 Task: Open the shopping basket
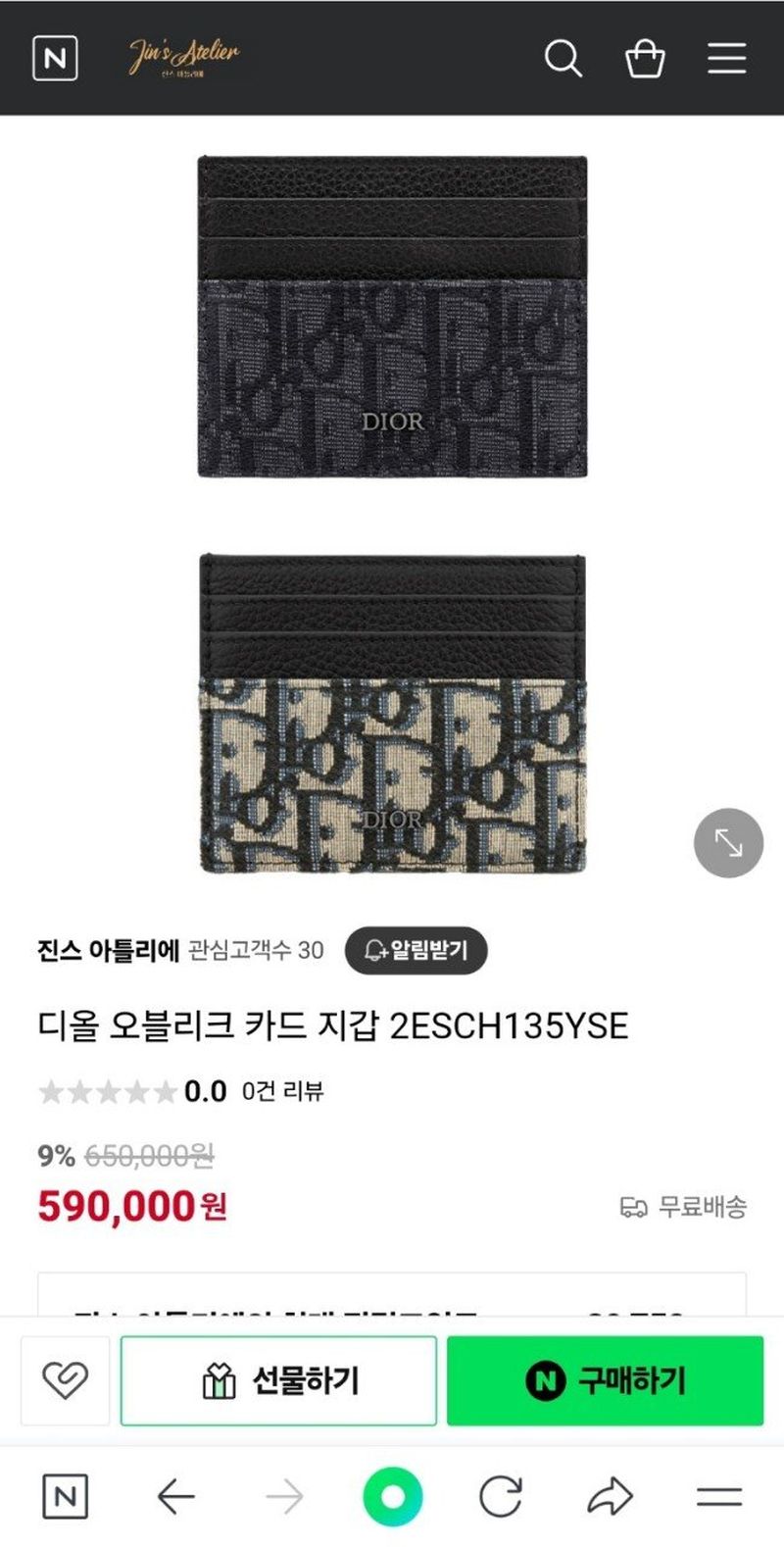point(645,59)
